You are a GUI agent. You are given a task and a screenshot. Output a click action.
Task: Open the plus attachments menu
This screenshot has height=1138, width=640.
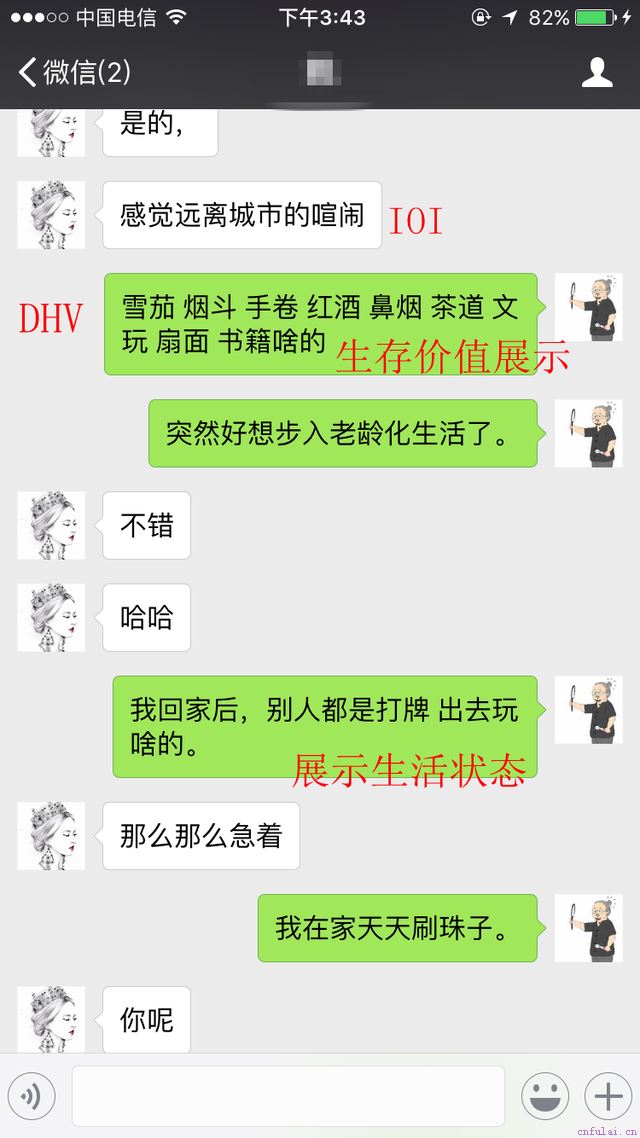coord(608,1097)
